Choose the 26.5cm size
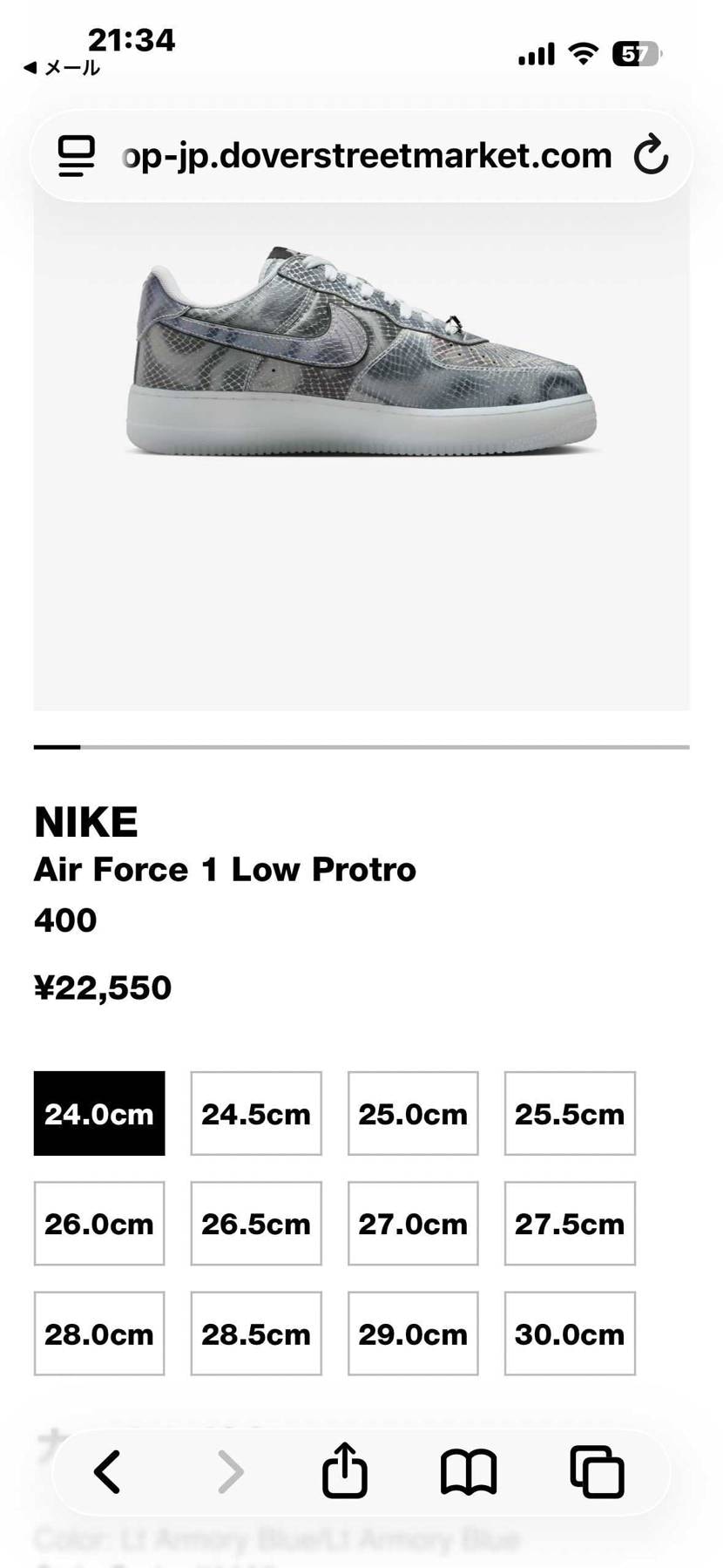Image resolution: width=723 pixels, height=1568 pixels. click(256, 1224)
